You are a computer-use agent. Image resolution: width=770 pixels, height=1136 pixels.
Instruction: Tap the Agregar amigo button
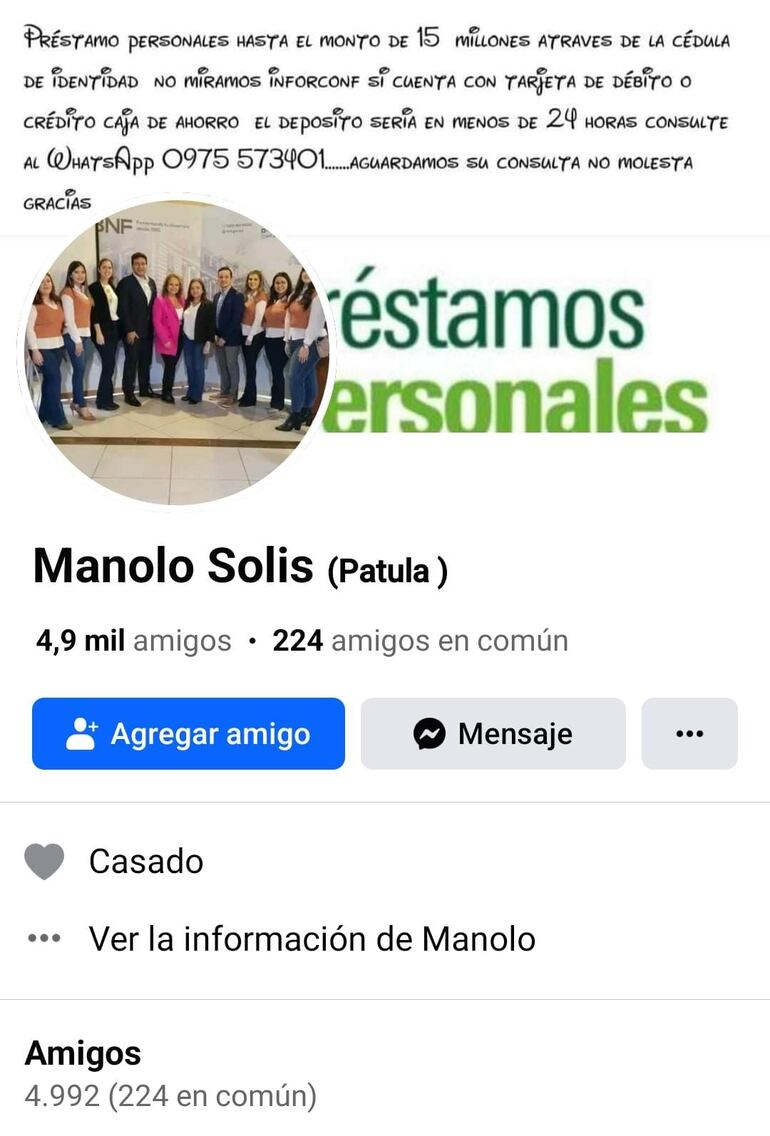pos(188,734)
